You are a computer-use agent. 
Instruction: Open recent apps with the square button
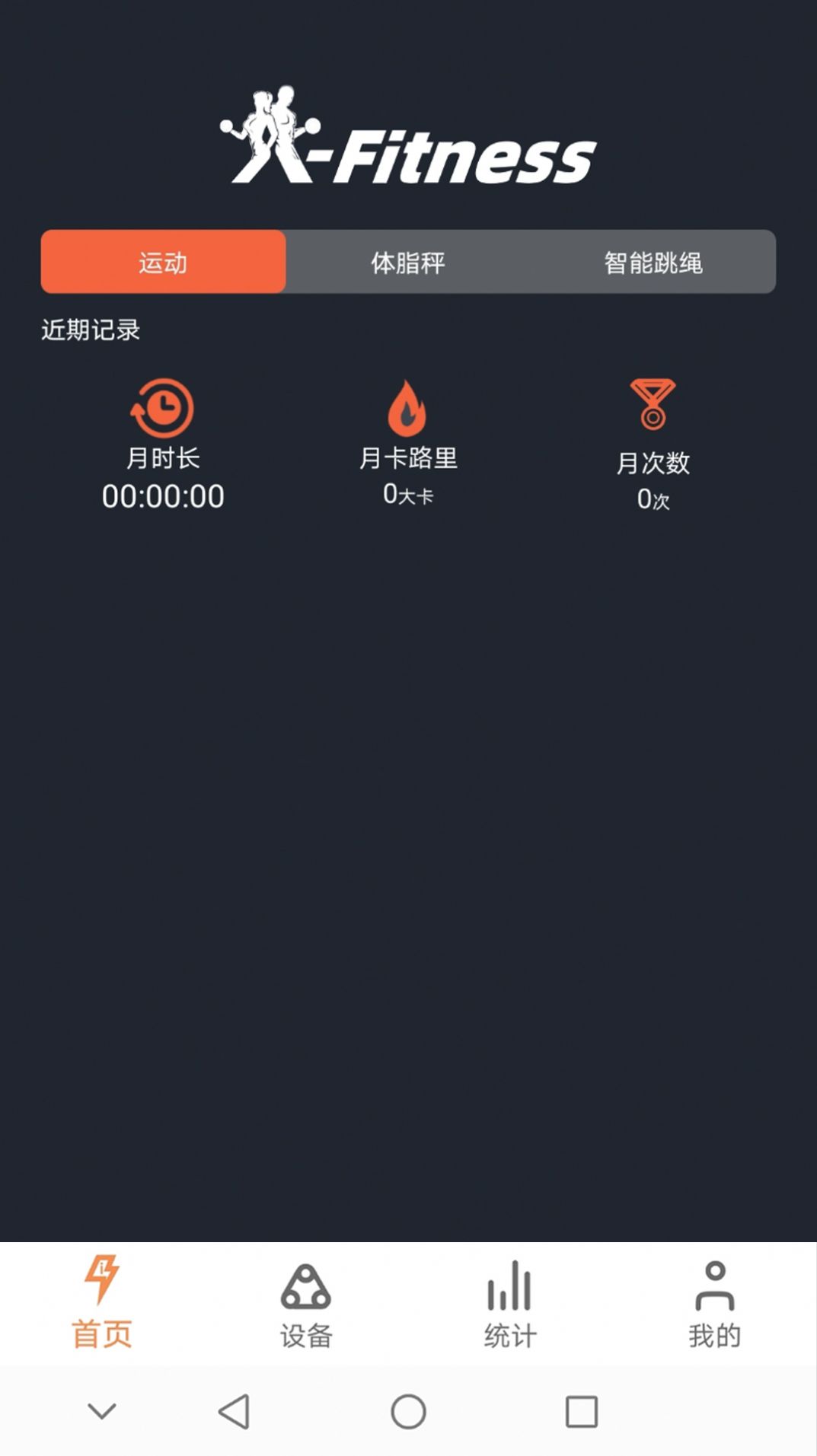point(582,1410)
